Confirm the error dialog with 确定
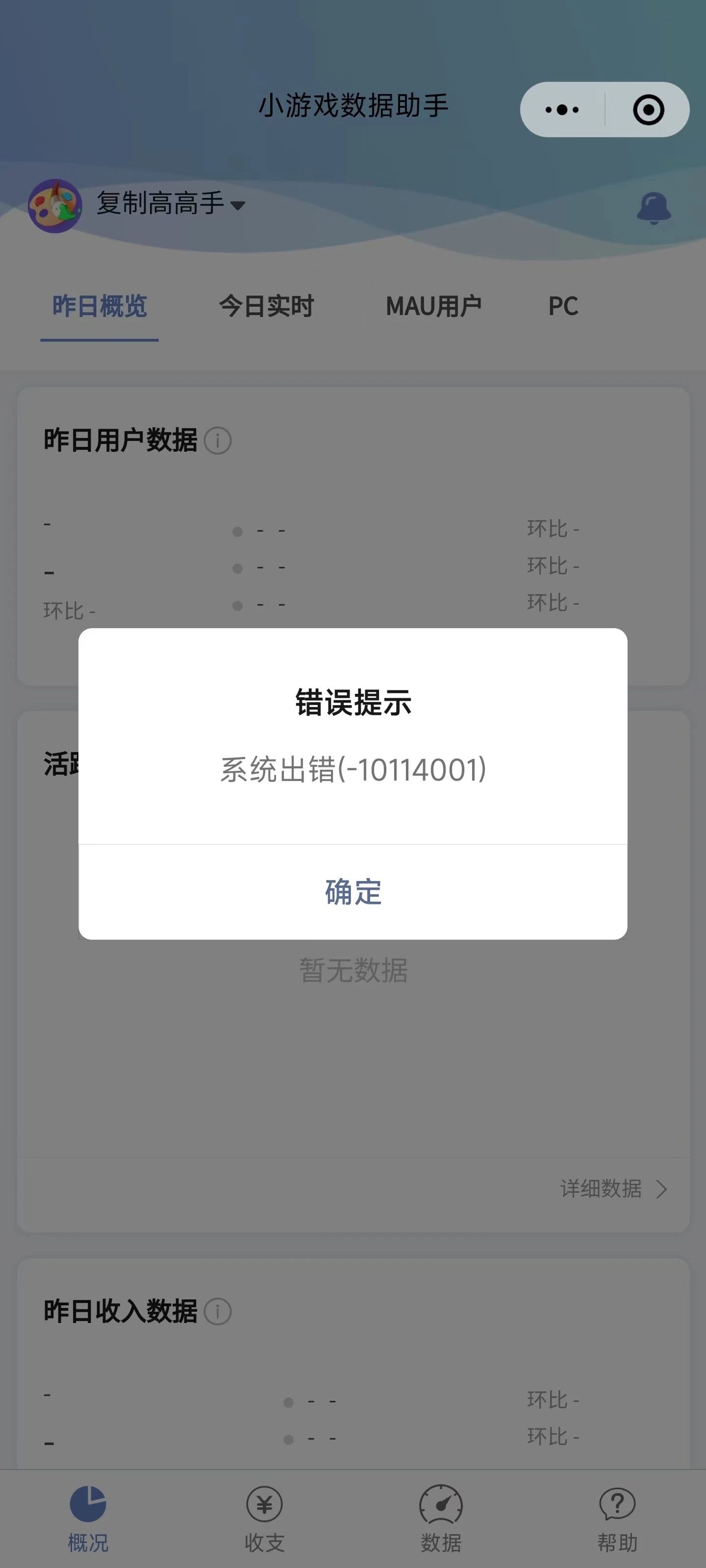 click(353, 892)
